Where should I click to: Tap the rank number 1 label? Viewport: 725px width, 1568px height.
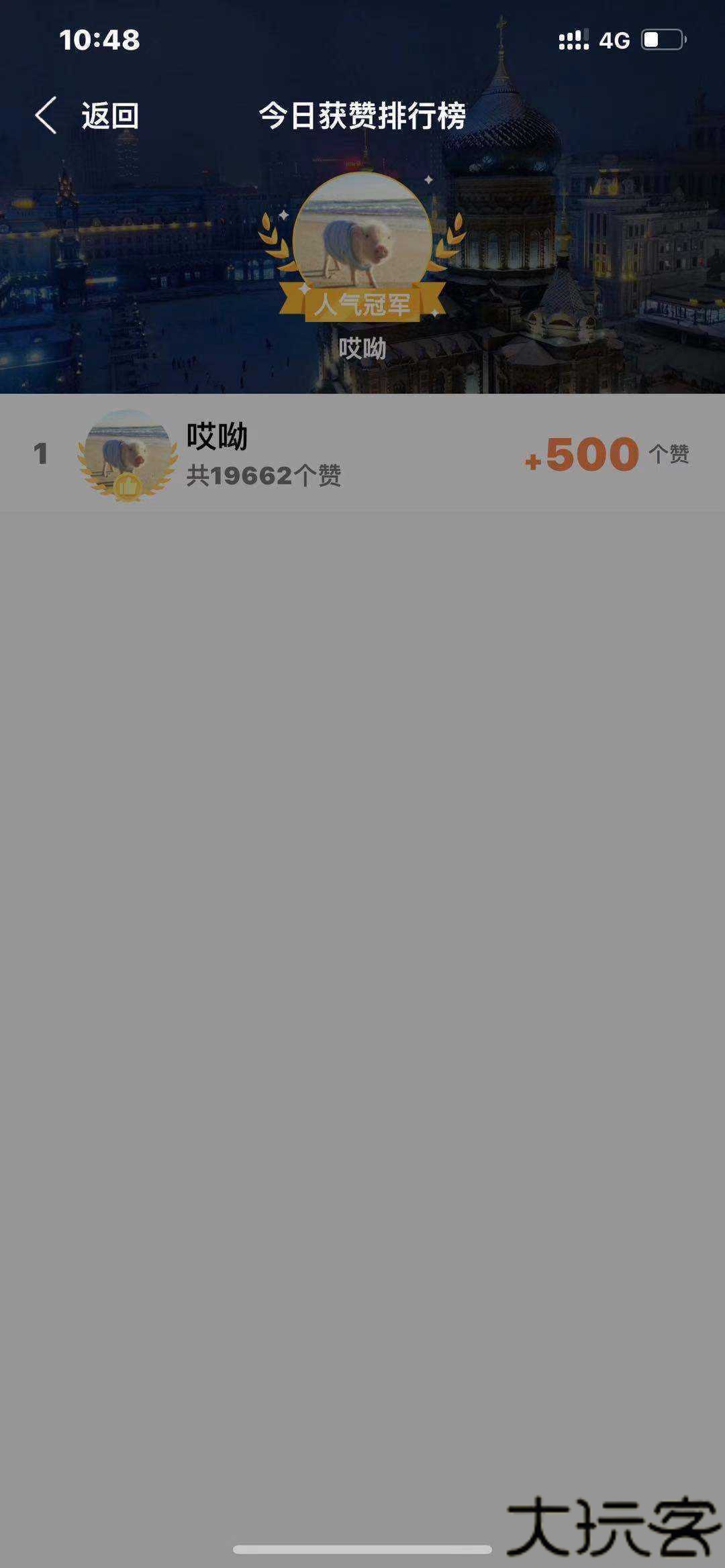[40, 453]
